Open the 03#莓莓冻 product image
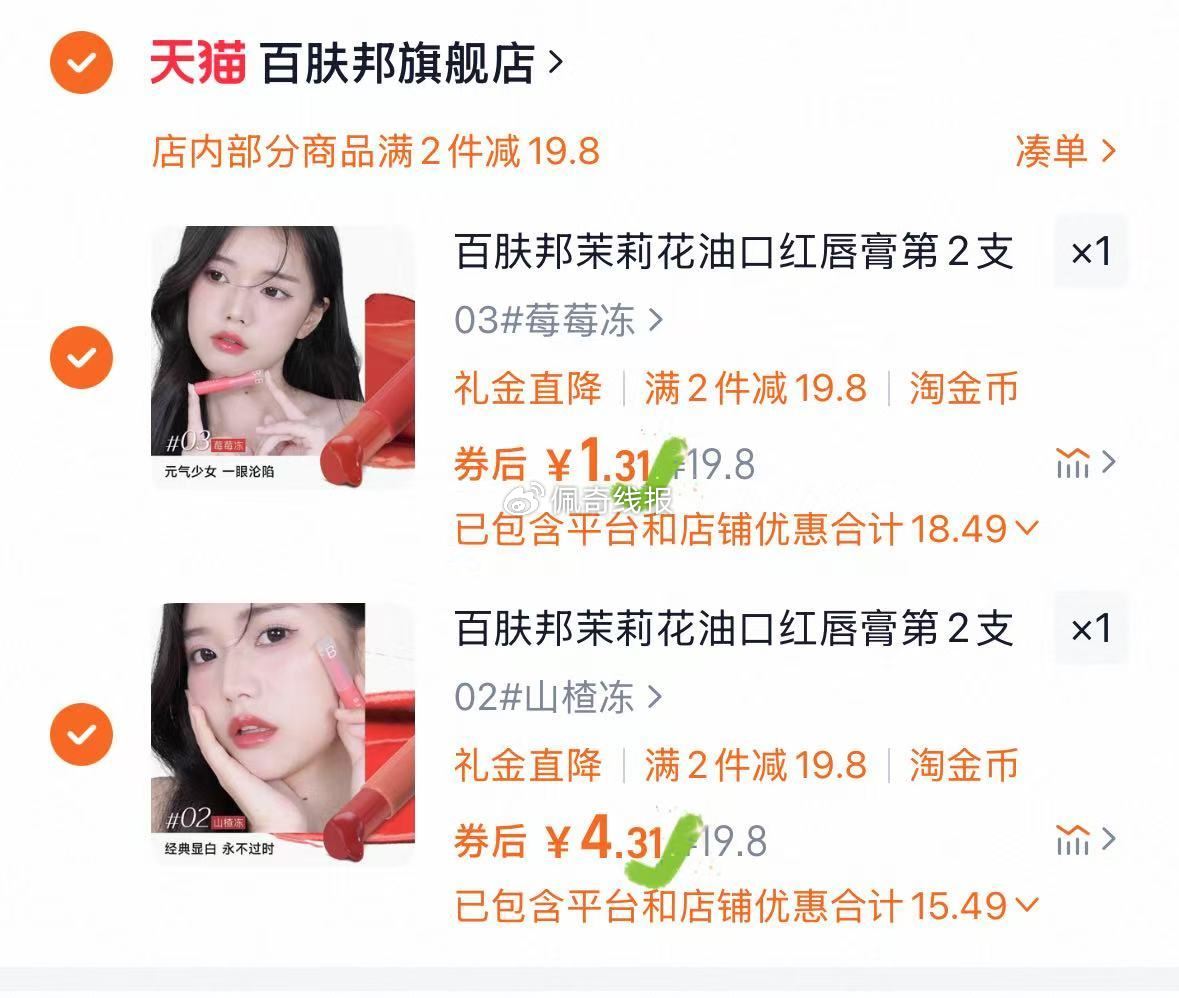 tap(282, 357)
